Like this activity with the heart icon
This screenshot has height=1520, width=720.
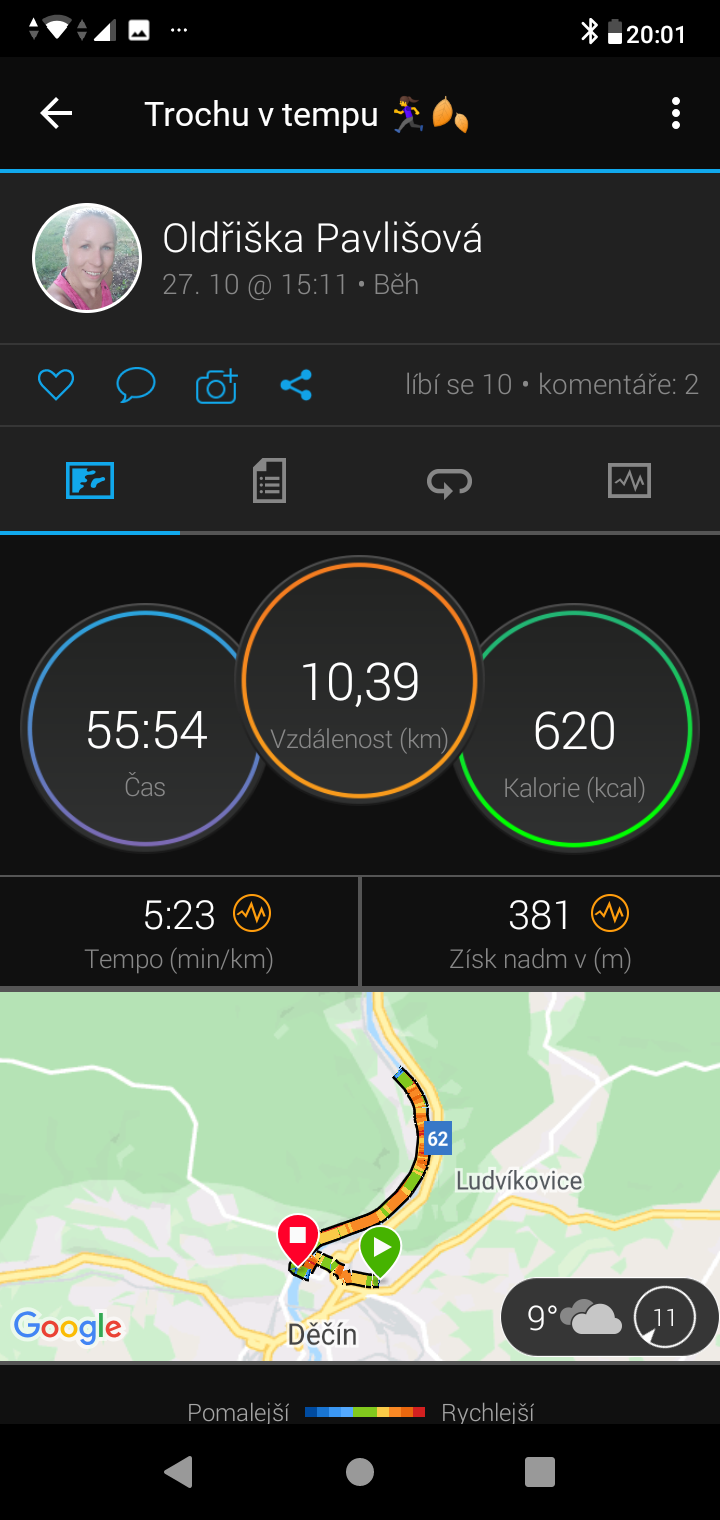[56, 385]
